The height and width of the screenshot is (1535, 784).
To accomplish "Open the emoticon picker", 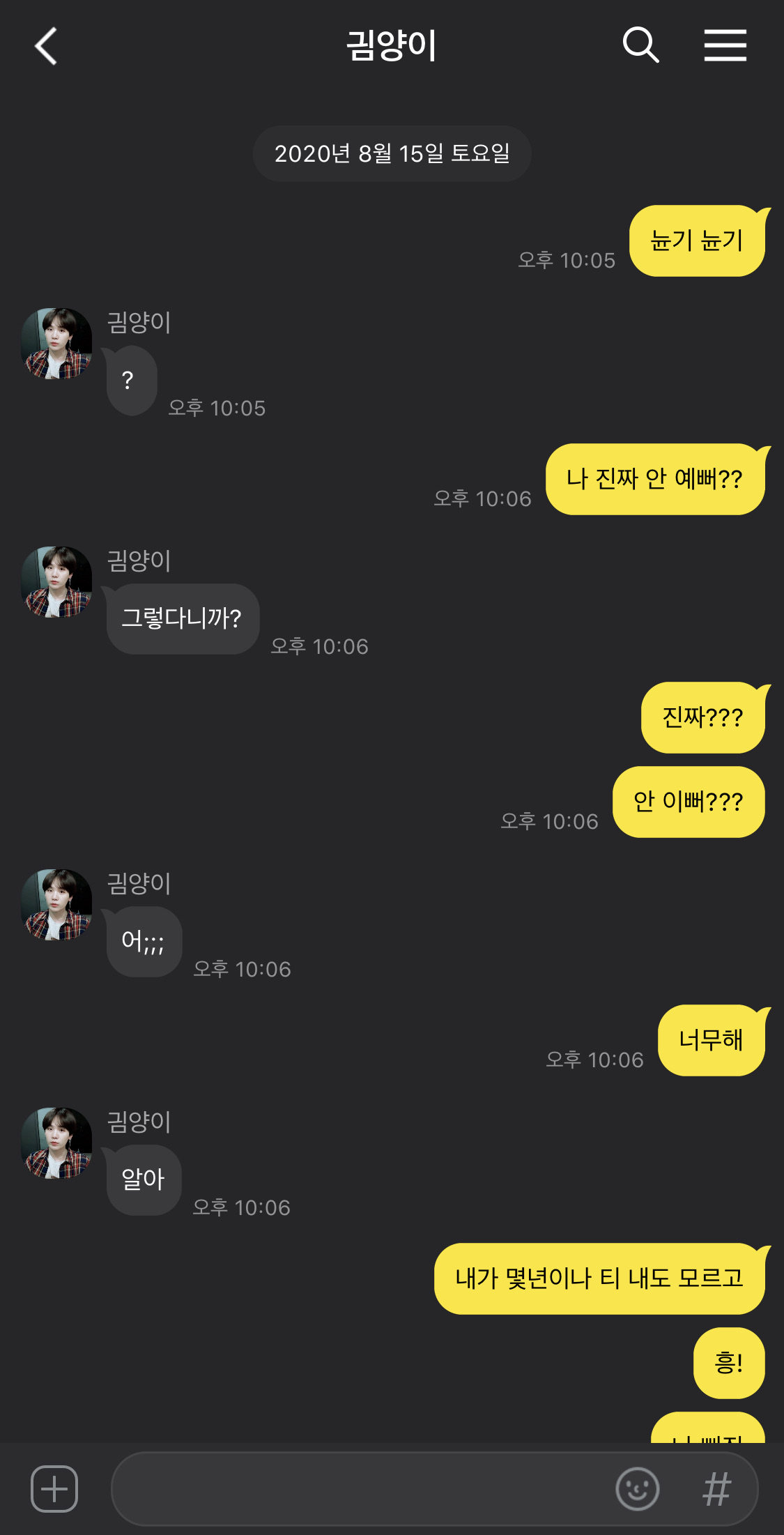I will [x=637, y=1489].
